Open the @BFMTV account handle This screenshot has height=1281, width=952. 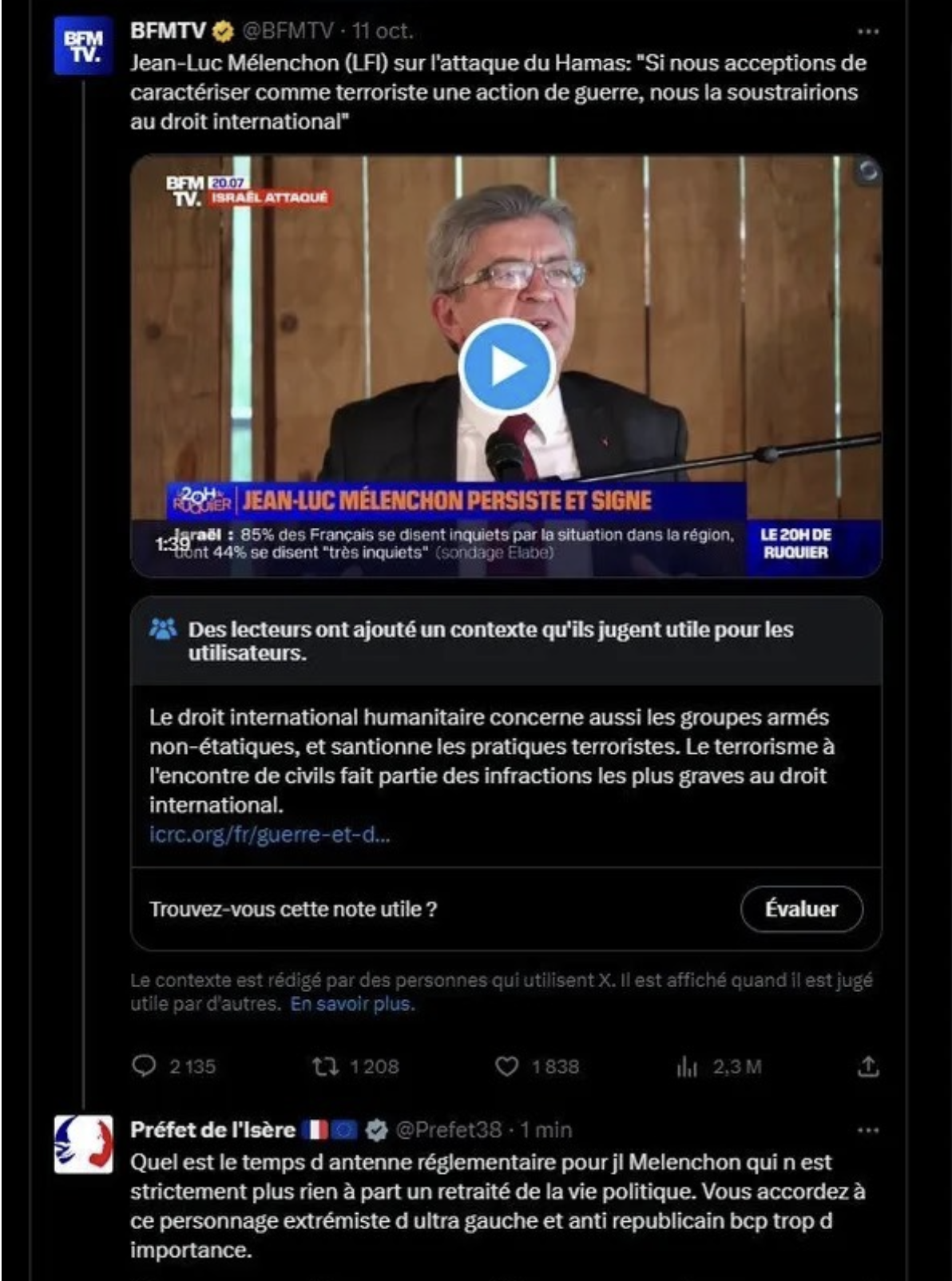(x=288, y=31)
